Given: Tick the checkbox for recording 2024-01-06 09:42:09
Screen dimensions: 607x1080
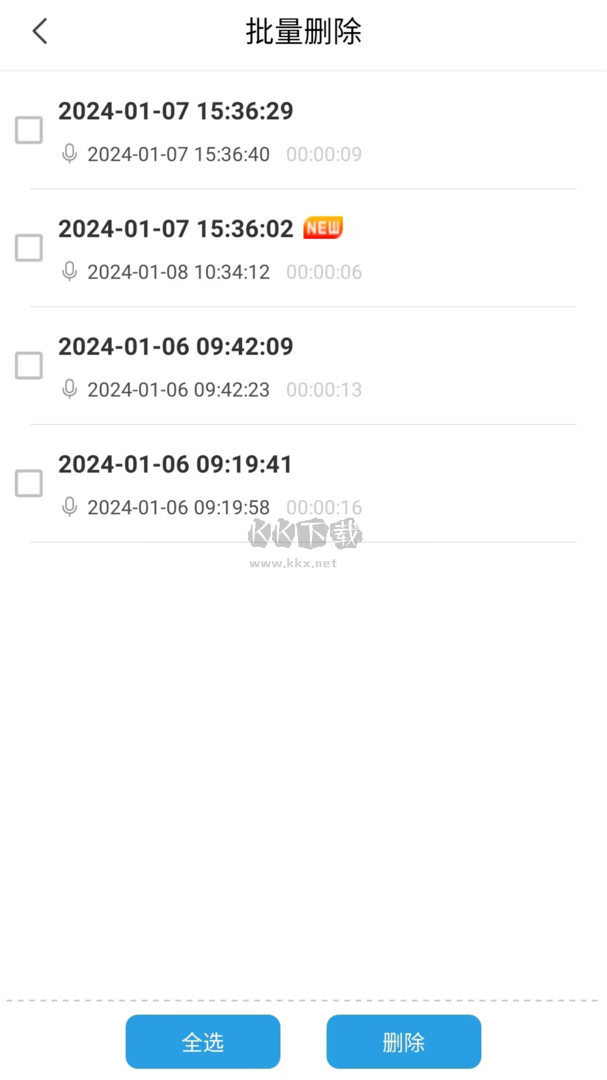Looking at the screenshot, I should point(29,365).
